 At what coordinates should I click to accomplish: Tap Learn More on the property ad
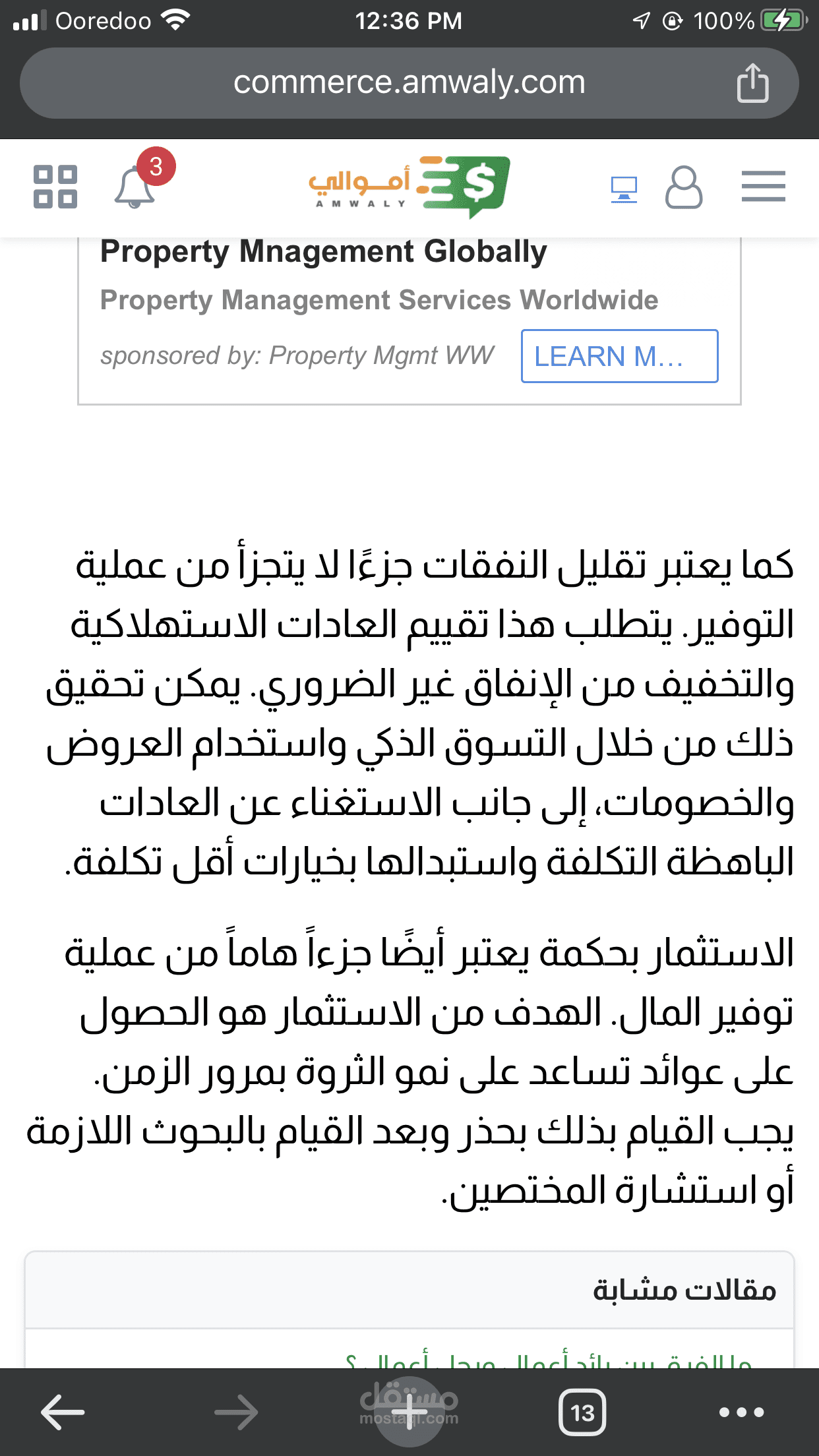coord(619,356)
